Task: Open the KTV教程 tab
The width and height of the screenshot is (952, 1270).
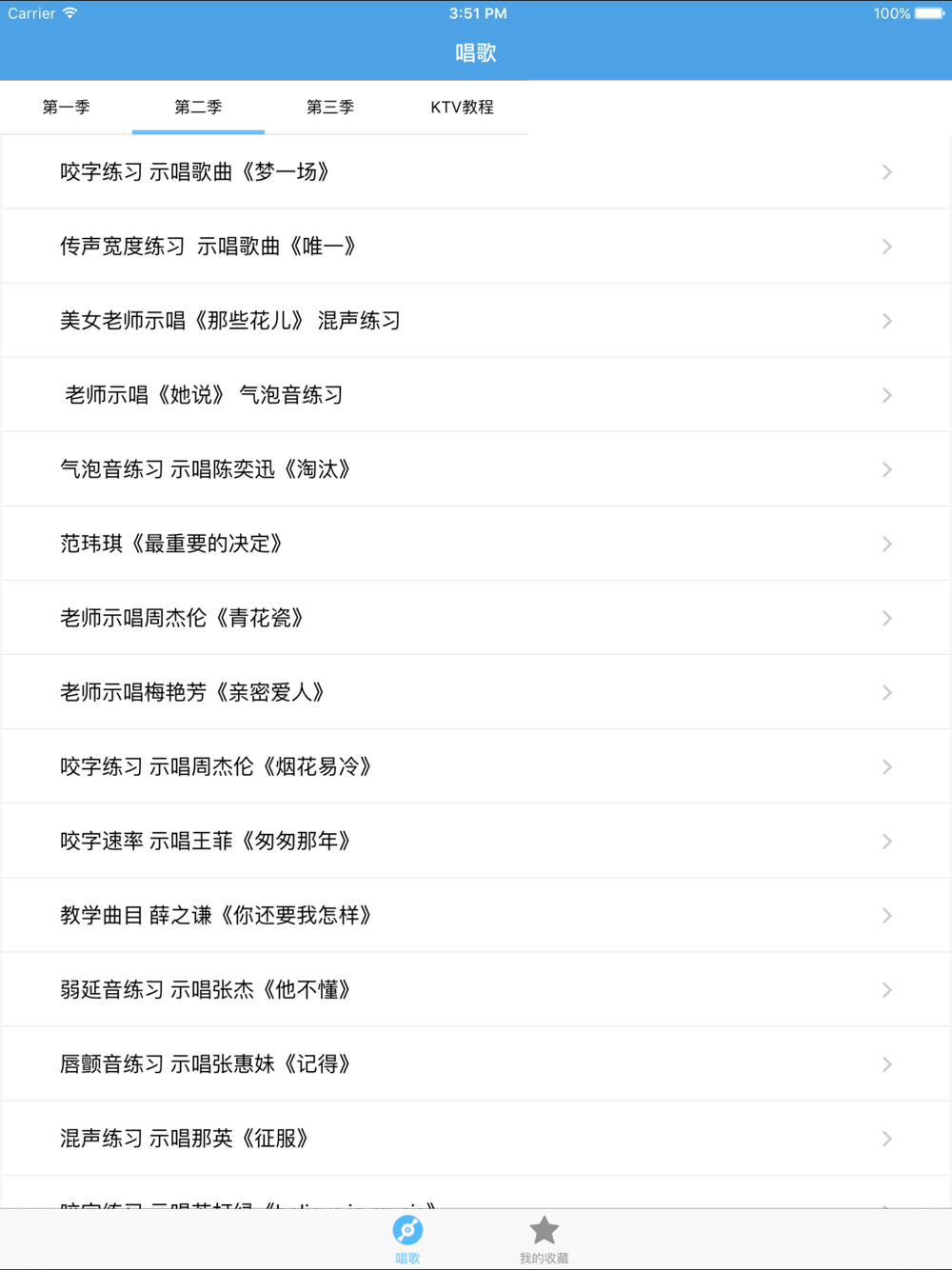Action: point(462,108)
